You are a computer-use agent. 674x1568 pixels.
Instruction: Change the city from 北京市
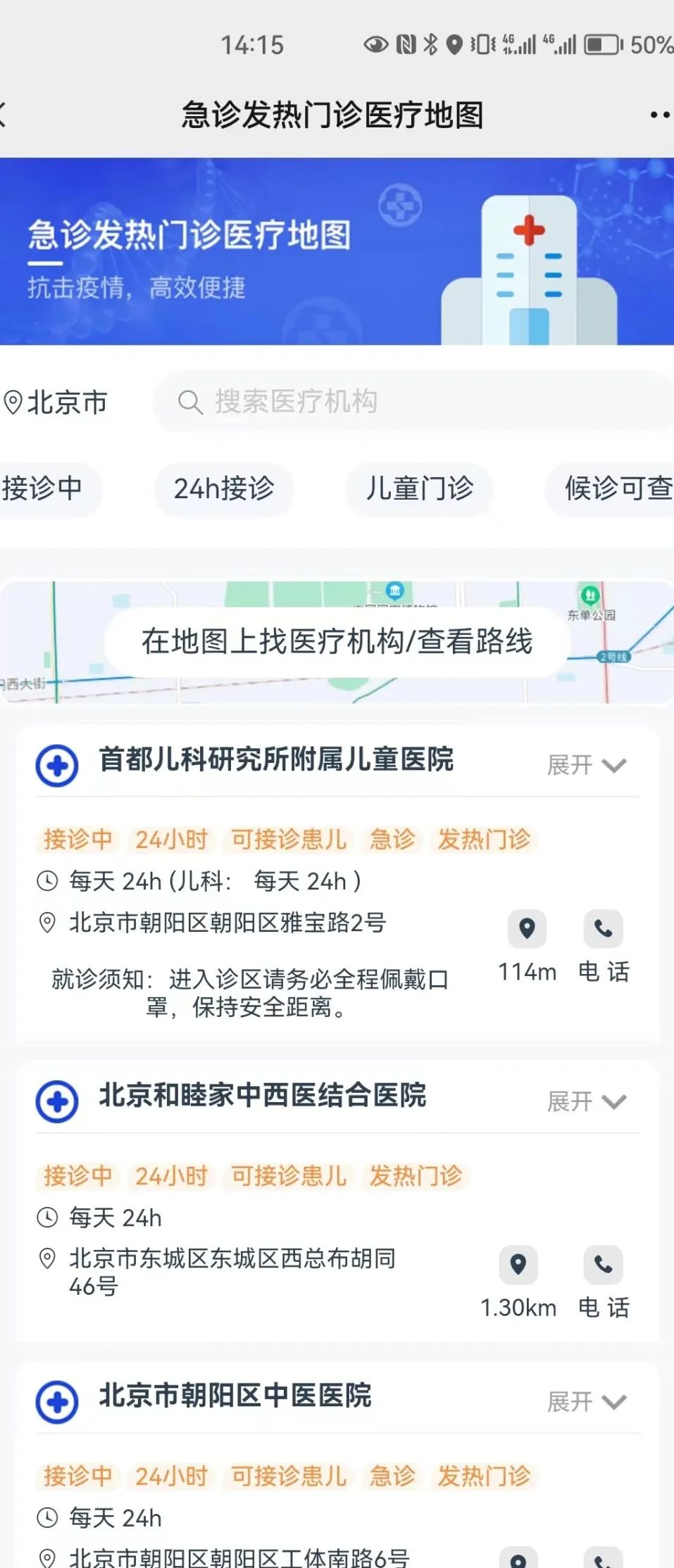click(x=56, y=403)
